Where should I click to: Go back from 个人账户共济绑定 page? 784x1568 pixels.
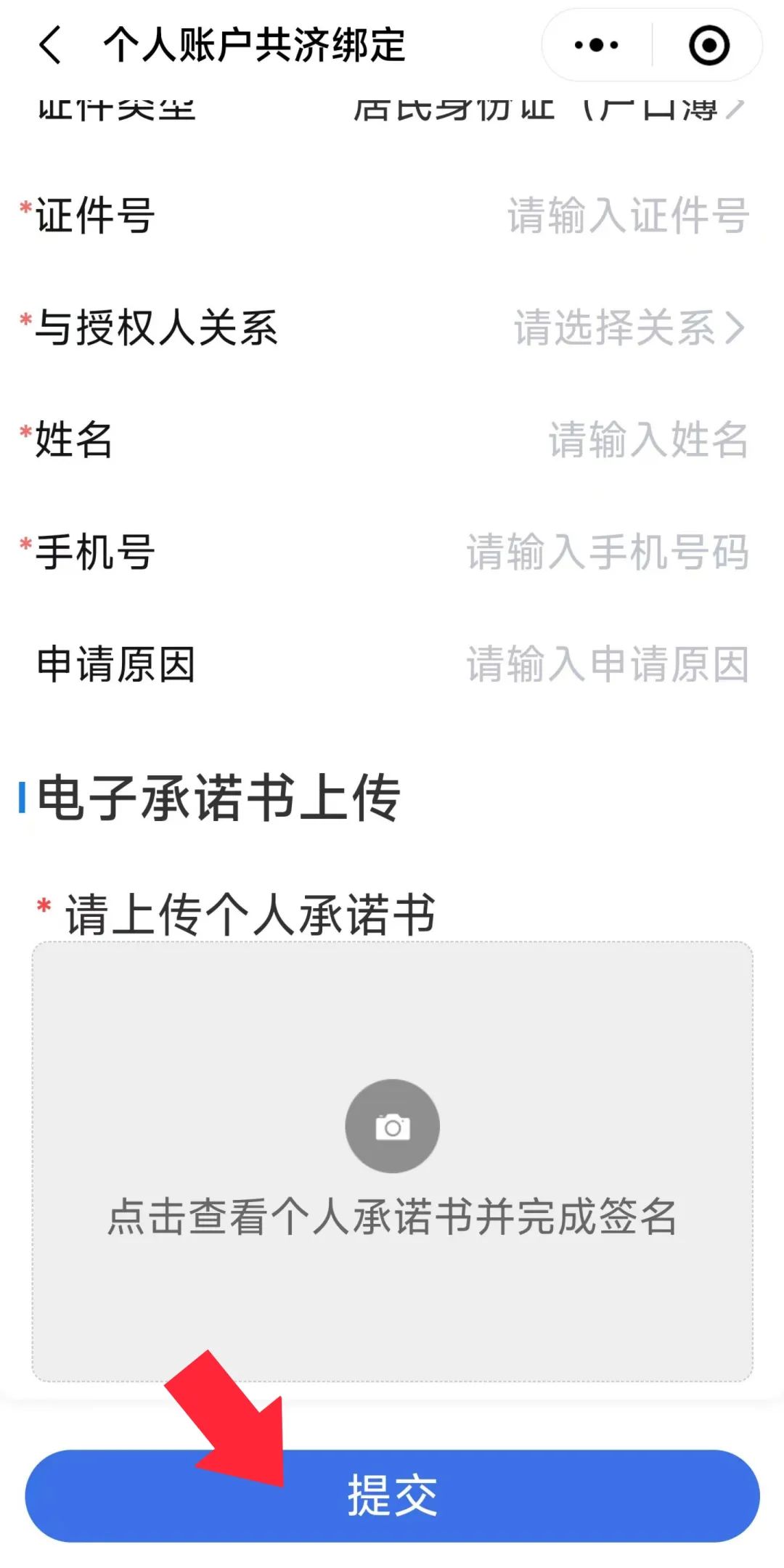(x=51, y=45)
